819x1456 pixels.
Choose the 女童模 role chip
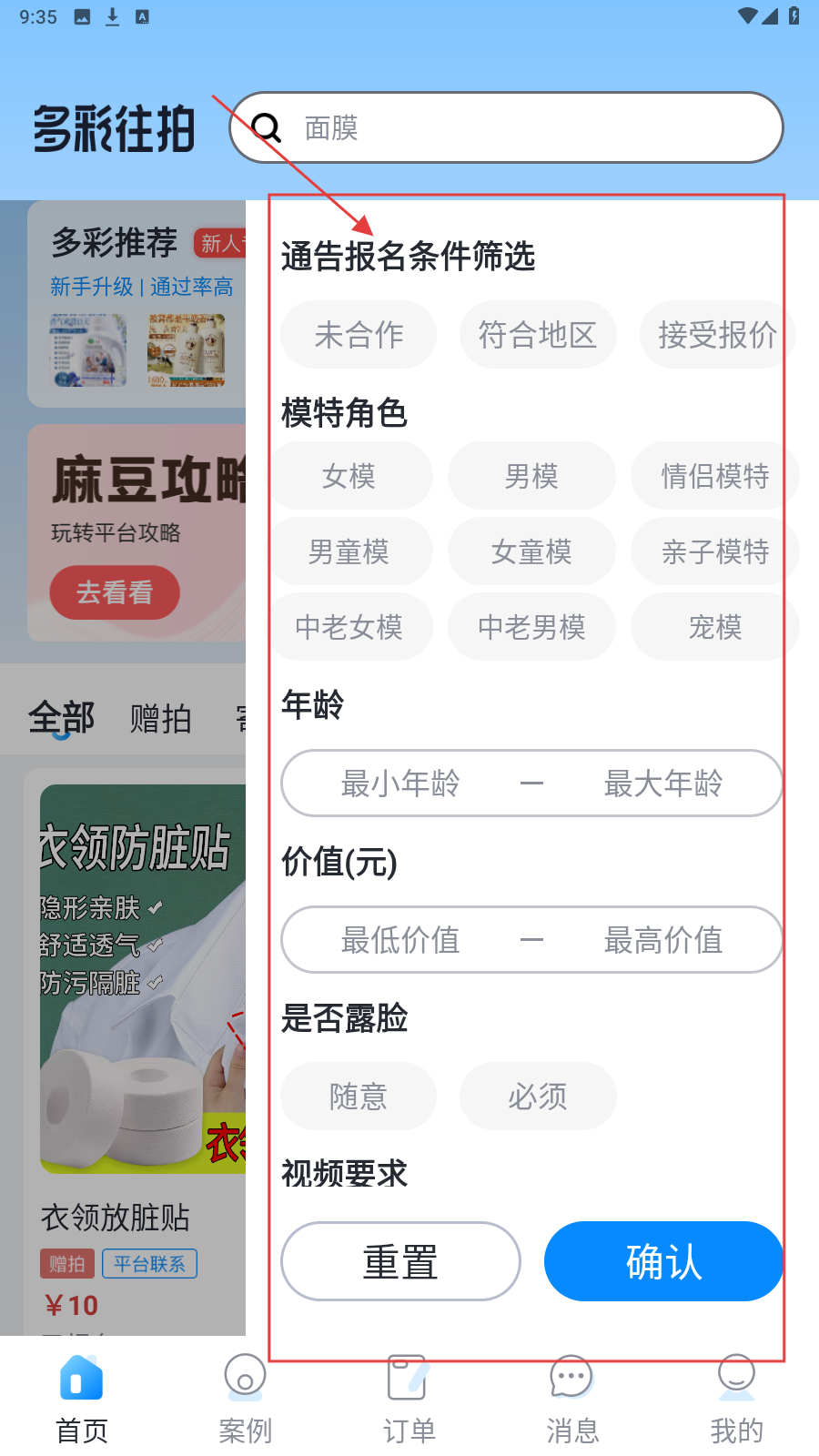(x=531, y=551)
